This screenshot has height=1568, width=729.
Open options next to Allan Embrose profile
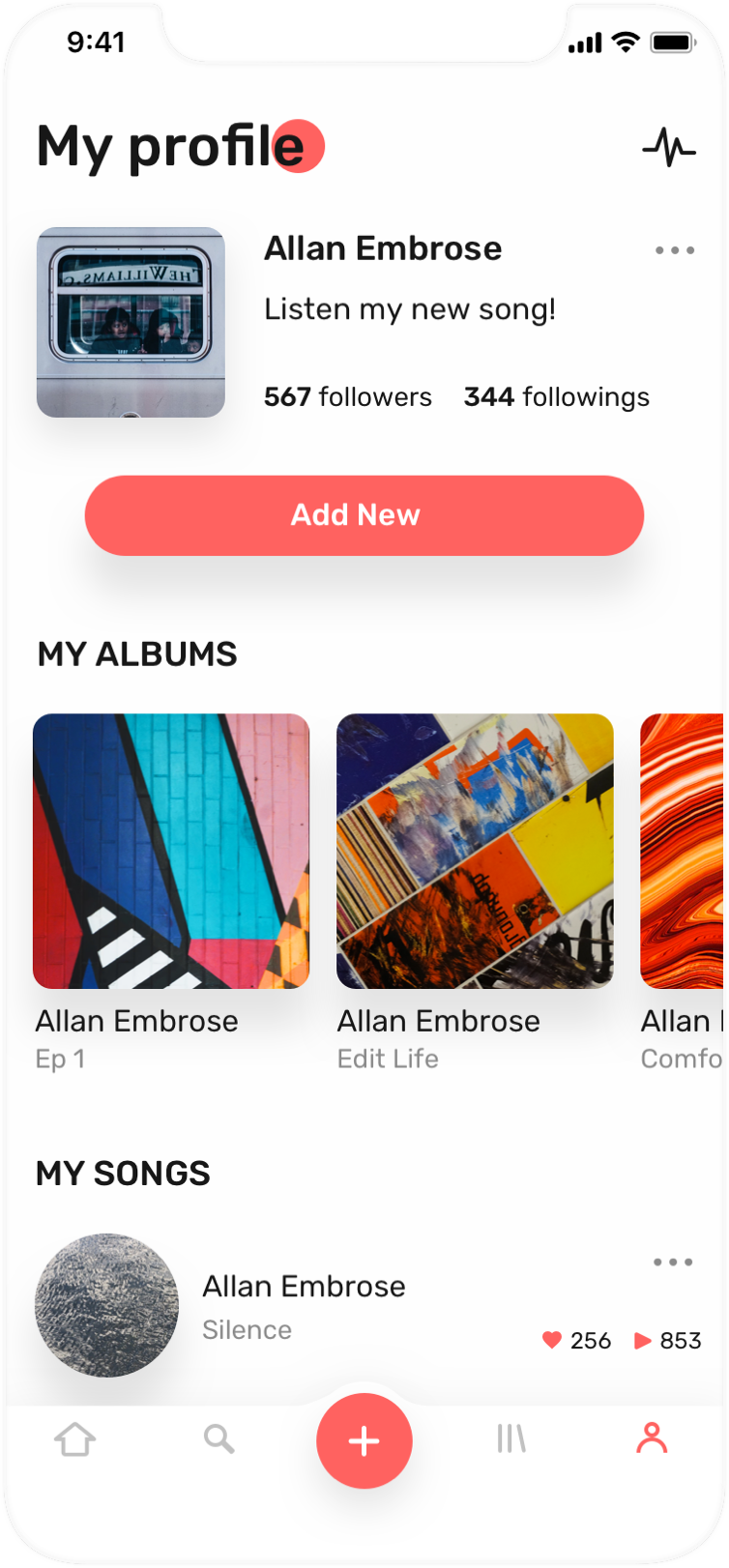click(674, 250)
